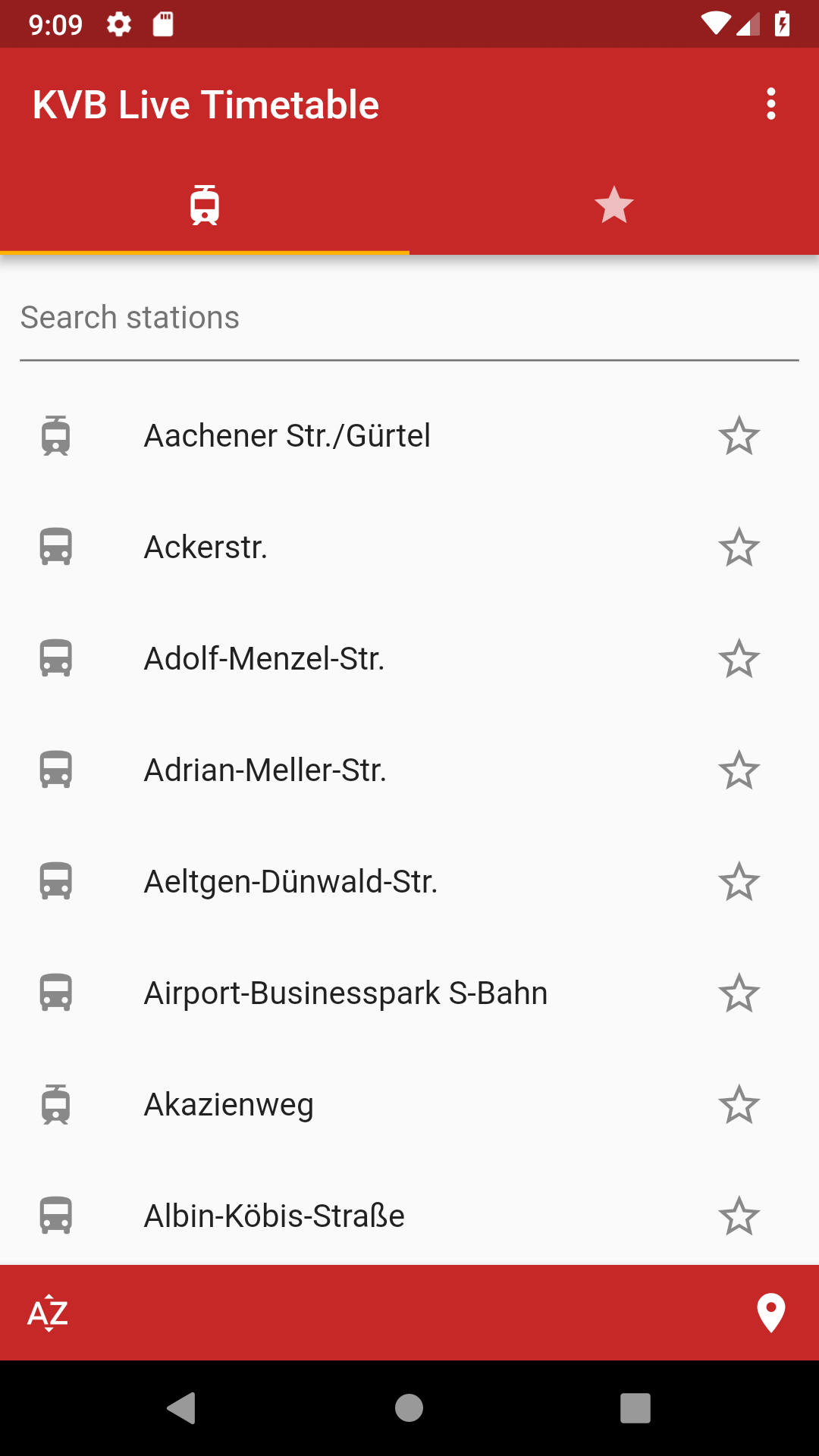Open Albin-Köbis-Straße station

pyautogui.click(x=275, y=1216)
